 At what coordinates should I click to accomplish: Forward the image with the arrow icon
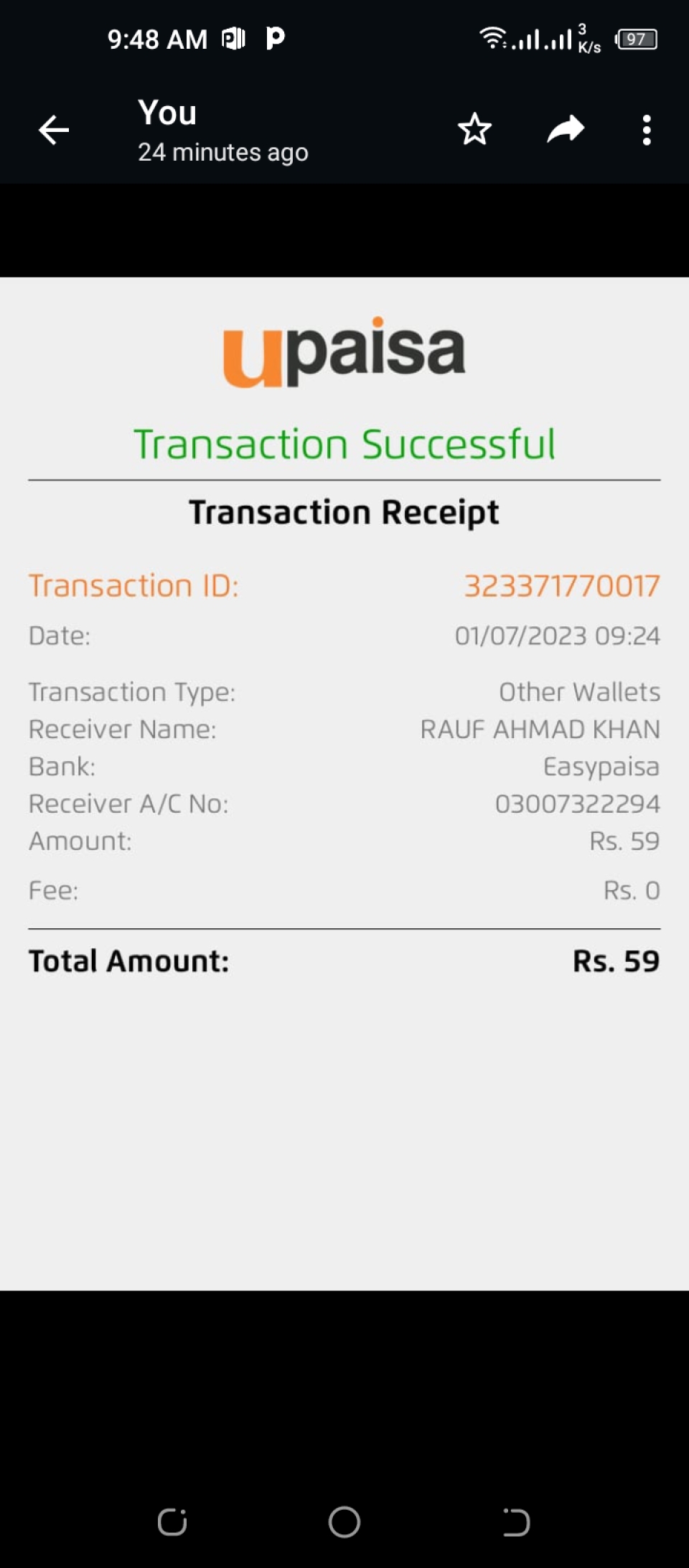click(x=566, y=129)
